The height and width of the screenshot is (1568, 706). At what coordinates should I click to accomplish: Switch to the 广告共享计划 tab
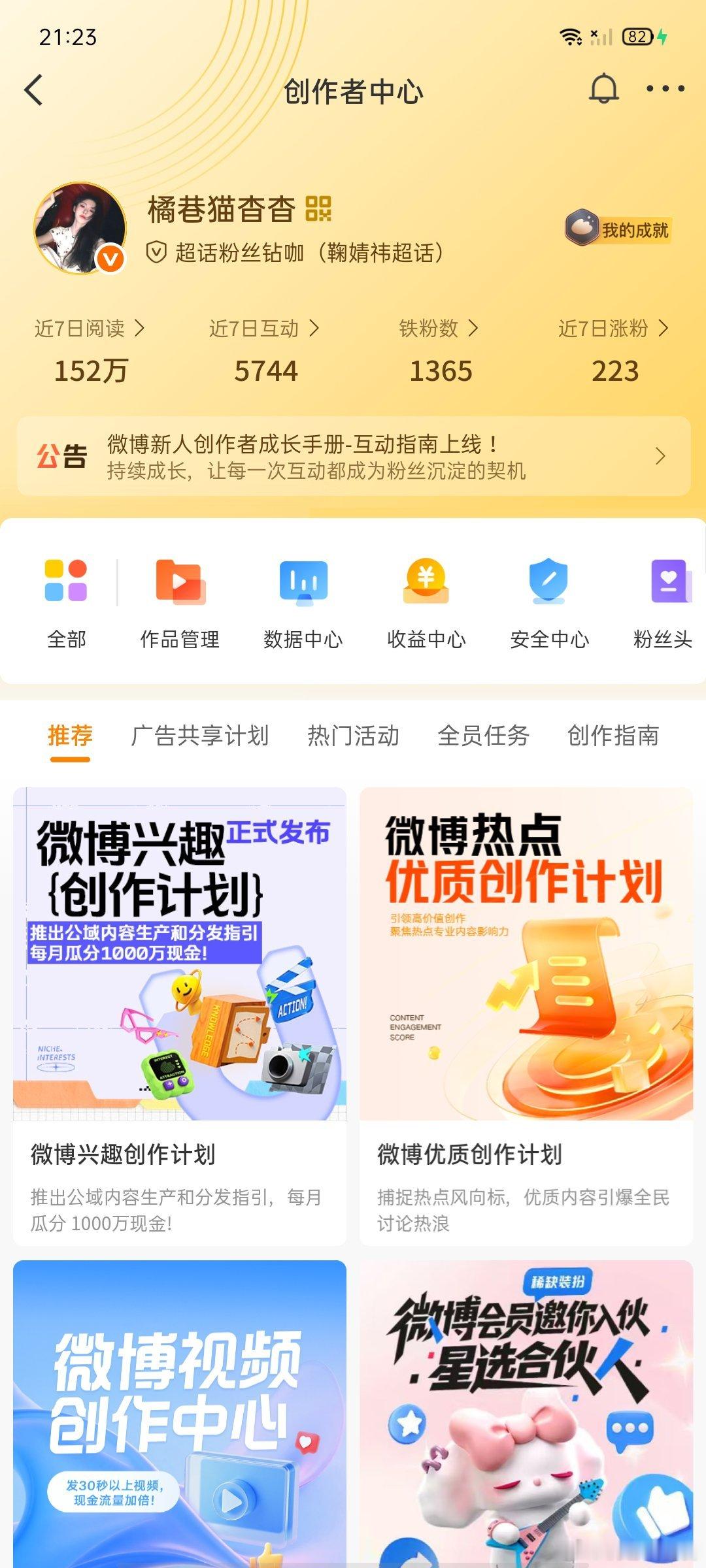pyautogui.click(x=201, y=736)
